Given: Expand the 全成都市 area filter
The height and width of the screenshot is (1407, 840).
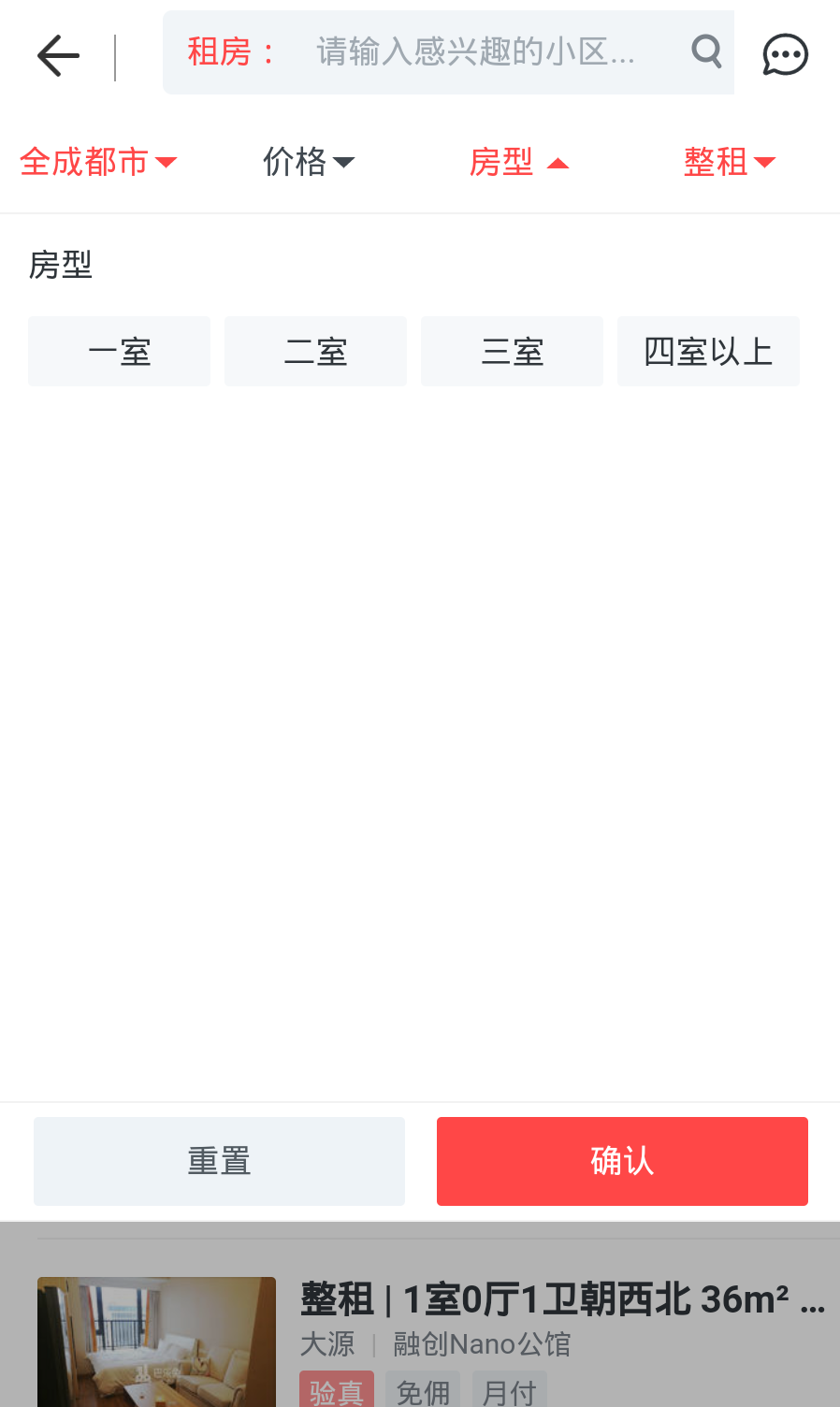Looking at the screenshot, I should [x=98, y=162].
